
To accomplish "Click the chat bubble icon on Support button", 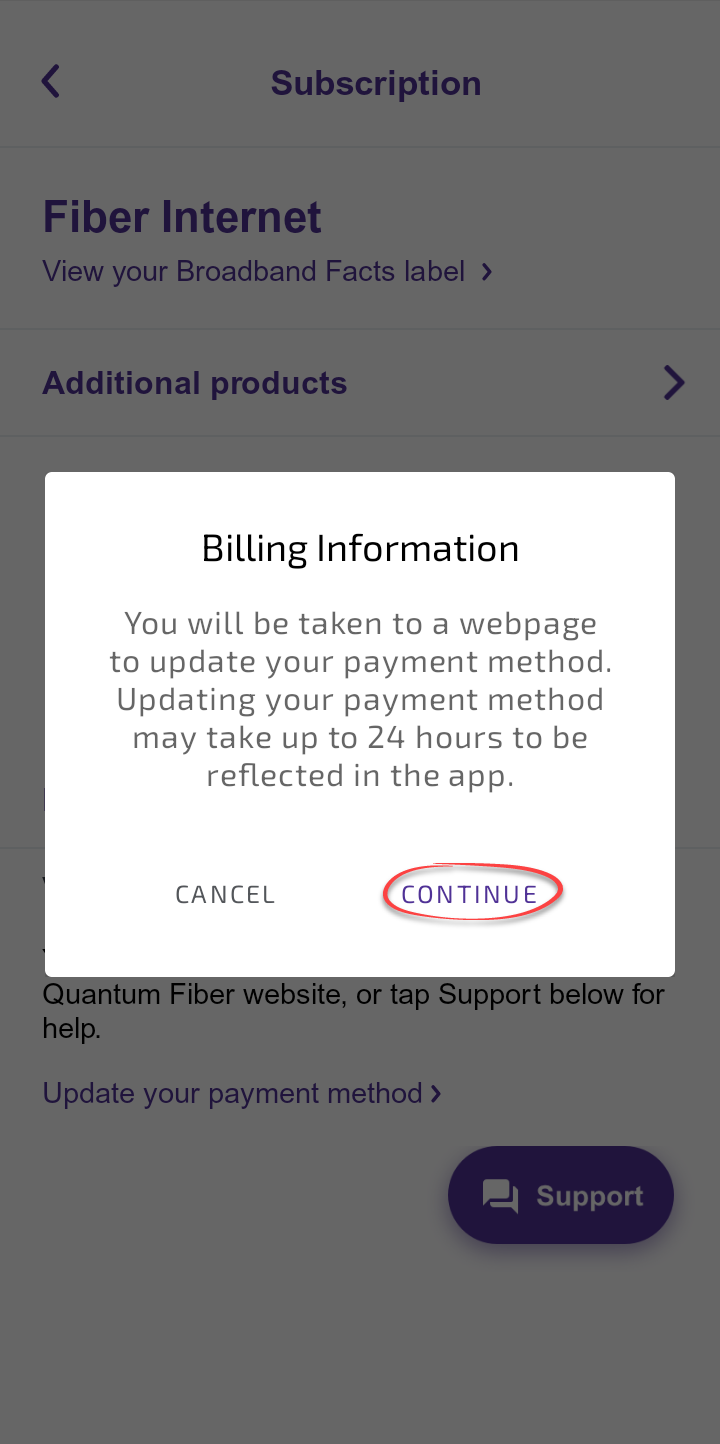I will click(501, 1194).
